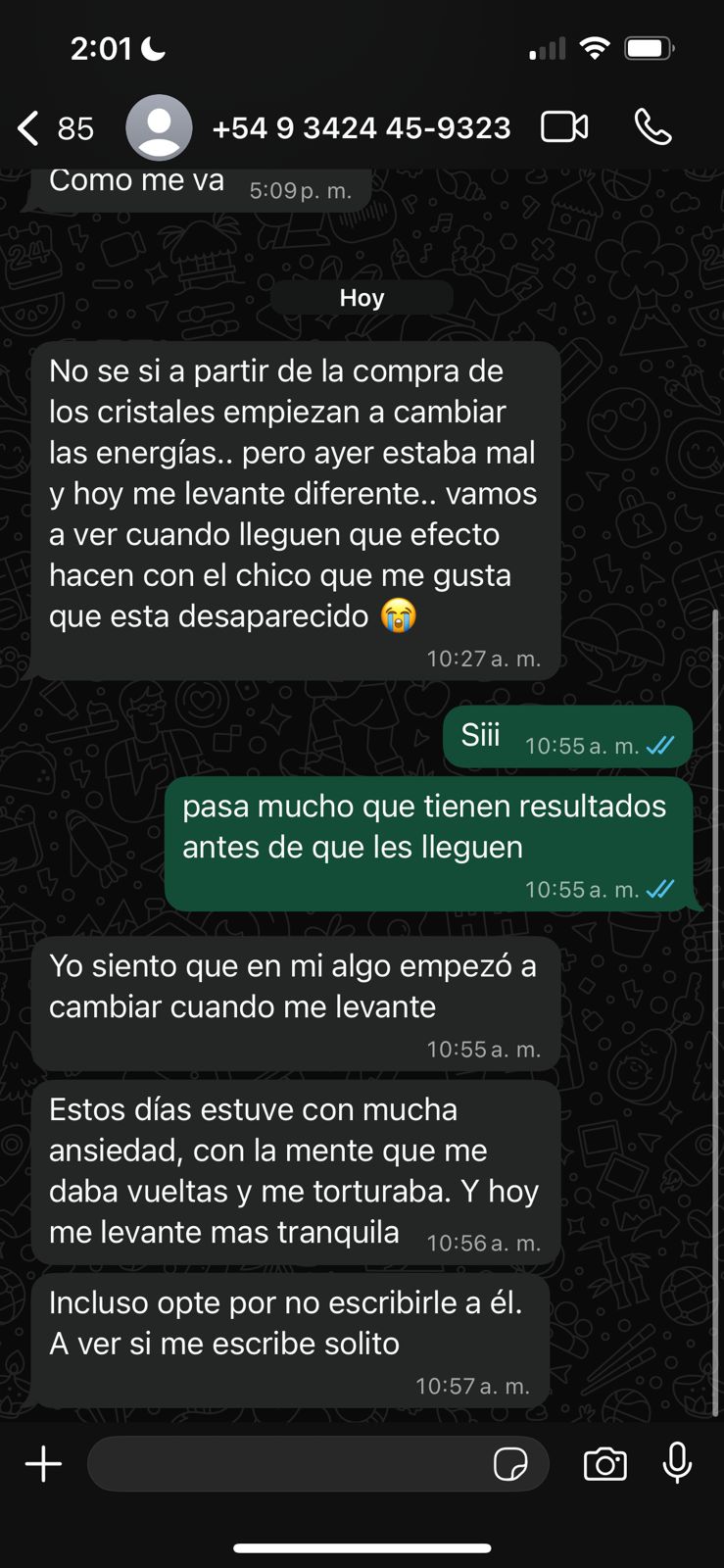The image size is (724, 1568).
Task: Tap the crying emoji in the message
Action: pos(399,616)
